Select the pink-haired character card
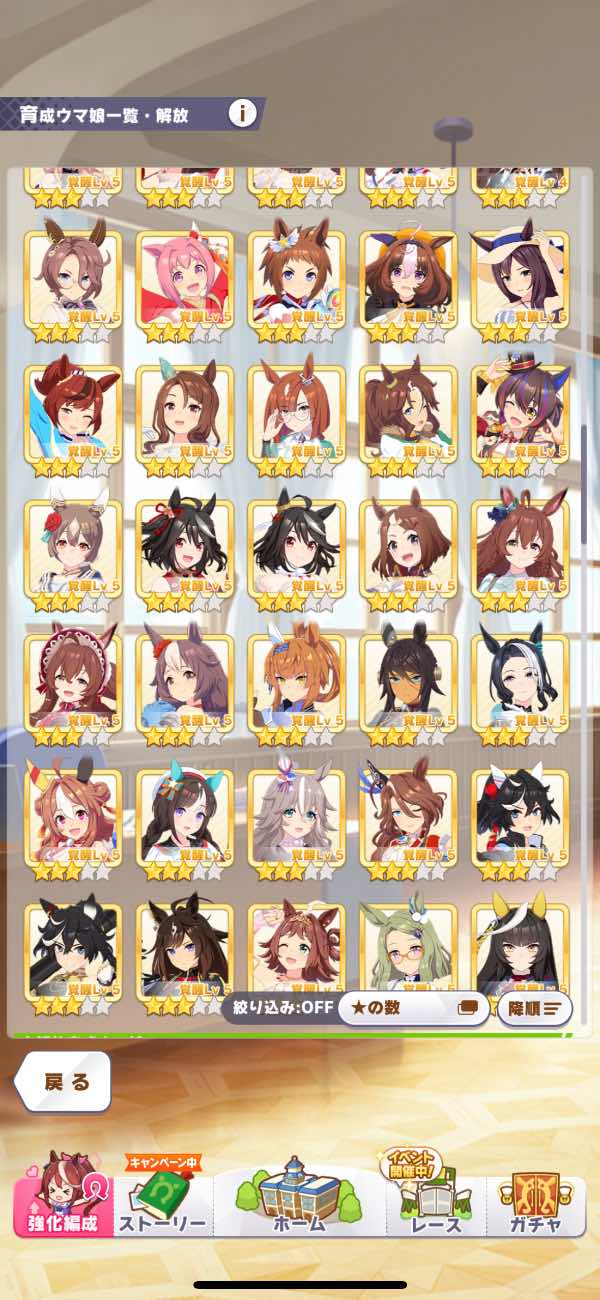 pyautogui.click(x=184, y=278)
